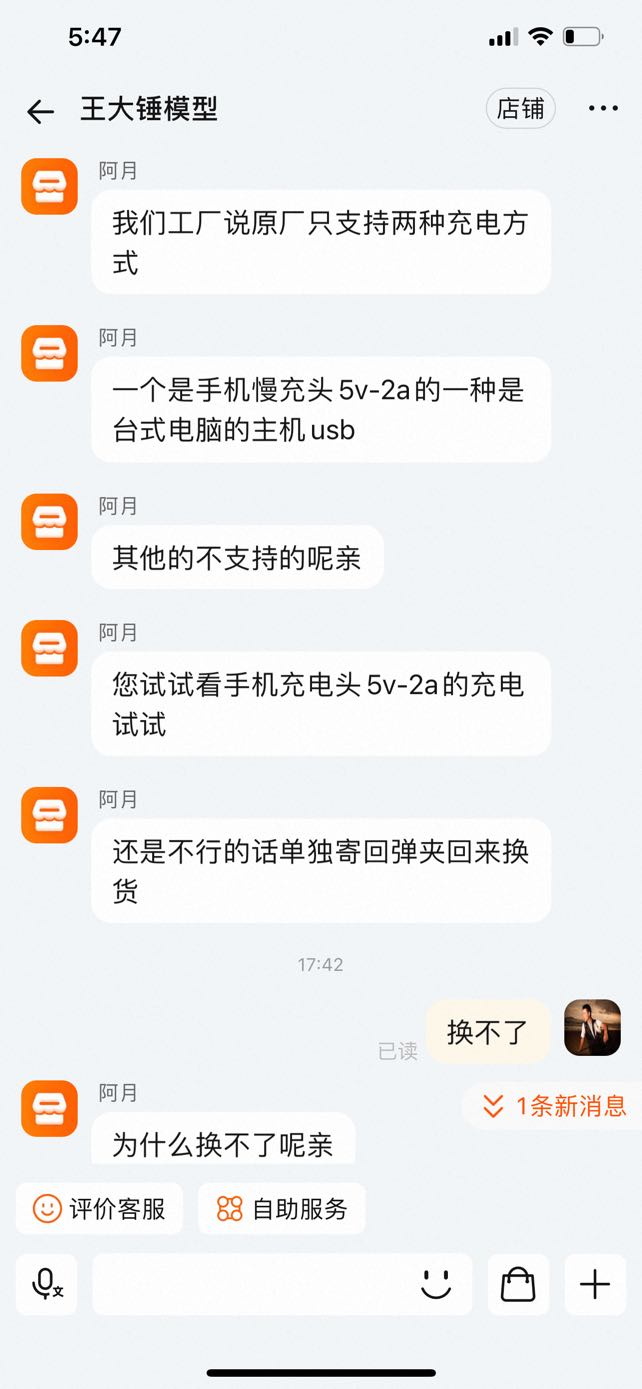Screen dimensions: 642x1389
Task: Tap 评价客服 to rate support
Action: click(99, 1209)
